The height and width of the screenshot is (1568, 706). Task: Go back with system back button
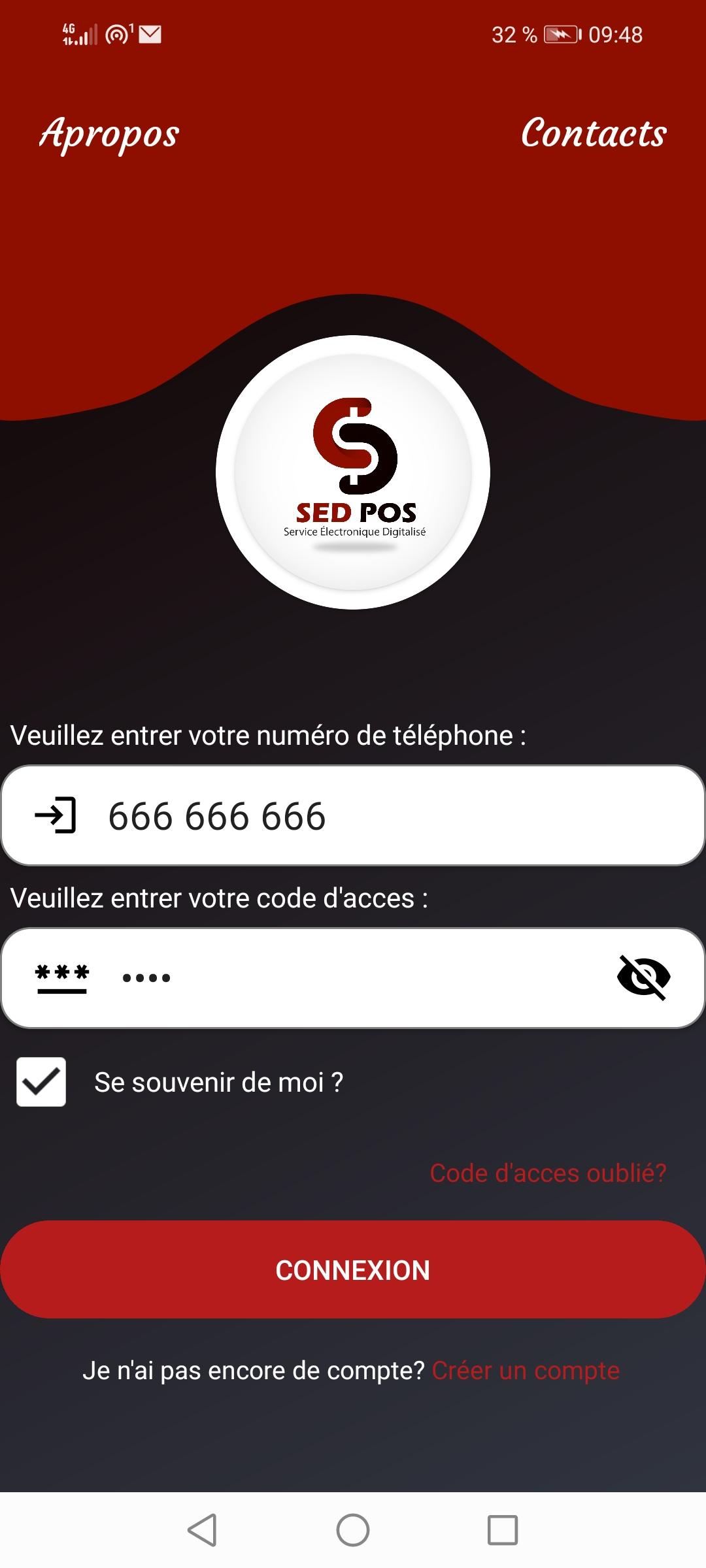click(203, 1530)
